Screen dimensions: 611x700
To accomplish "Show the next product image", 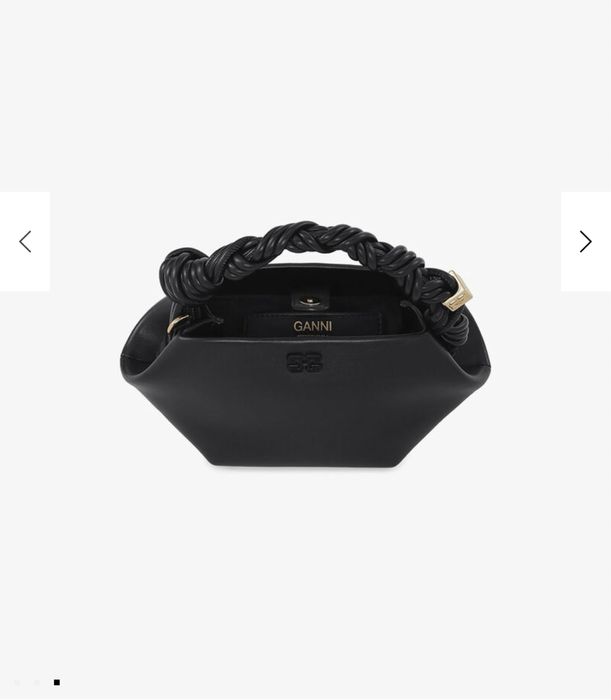I will point(585,241).
